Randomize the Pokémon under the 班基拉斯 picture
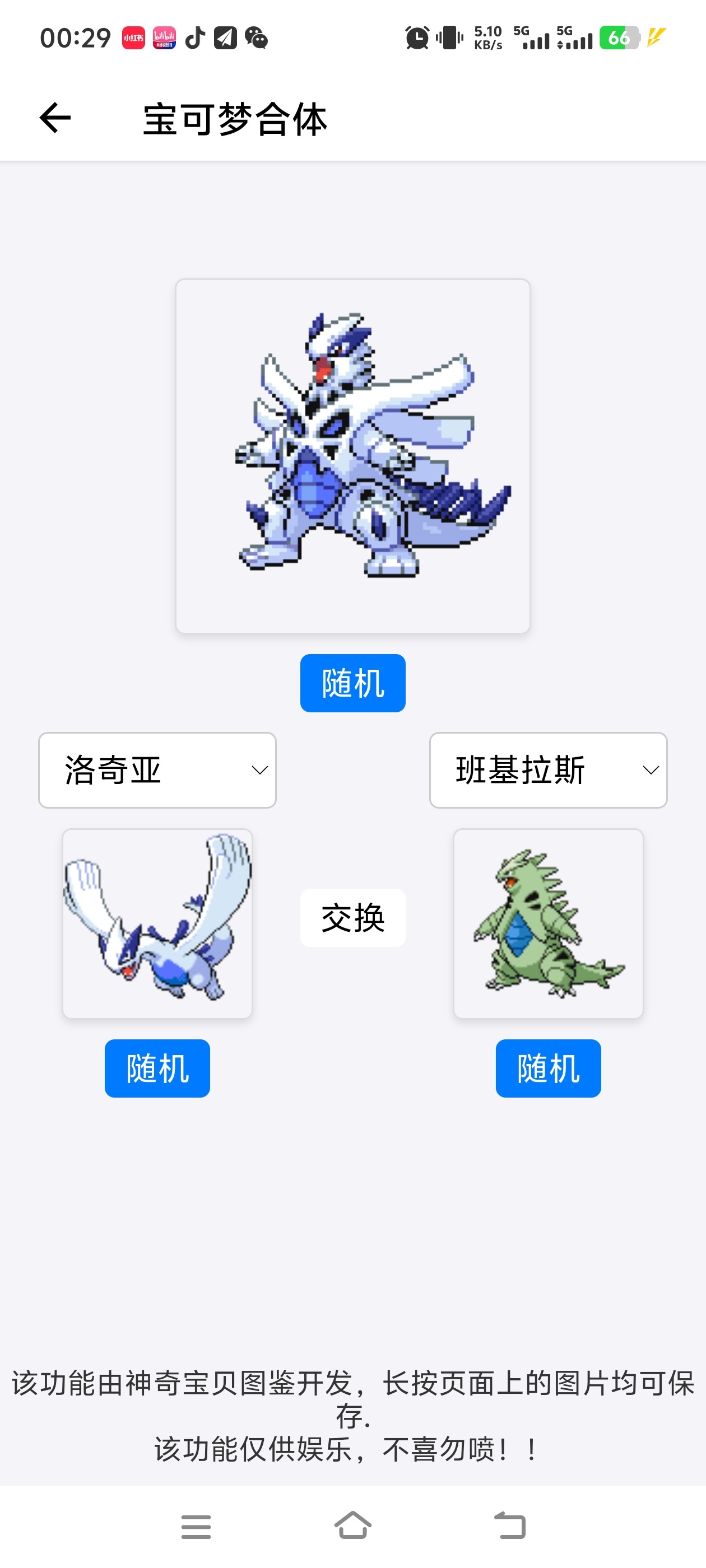The height and width of the screenshot is (1568, 706). pyautogui.click(x=547, y=1068)
